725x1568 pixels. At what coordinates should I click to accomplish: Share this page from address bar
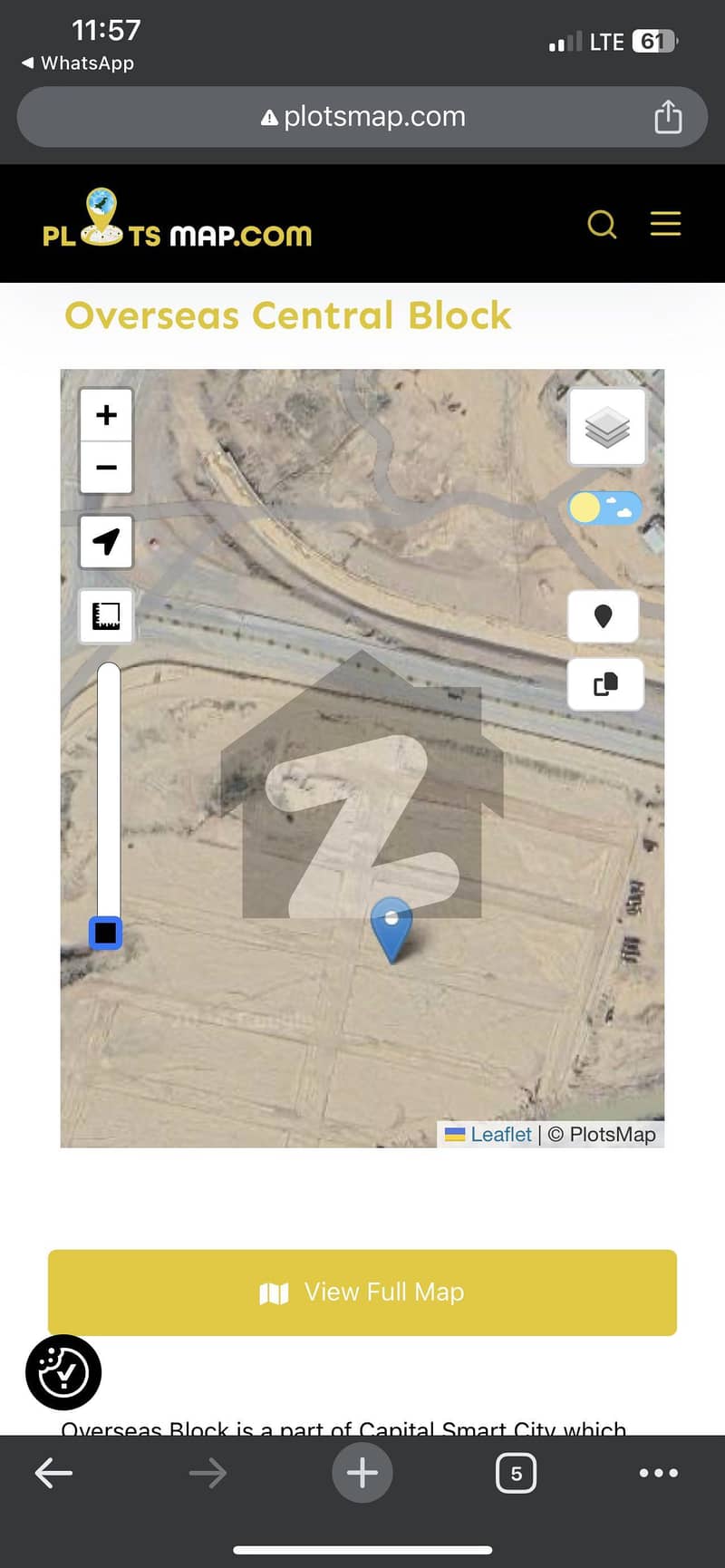668,117
